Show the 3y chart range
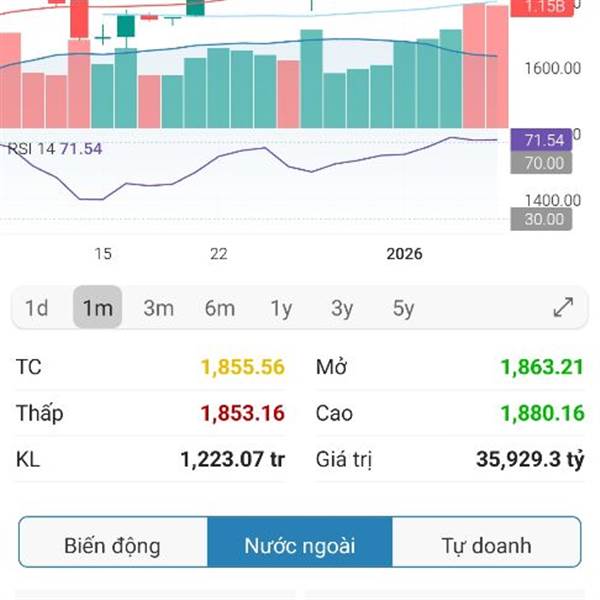Viewport: 600px width, 600px height. point(342,308)
